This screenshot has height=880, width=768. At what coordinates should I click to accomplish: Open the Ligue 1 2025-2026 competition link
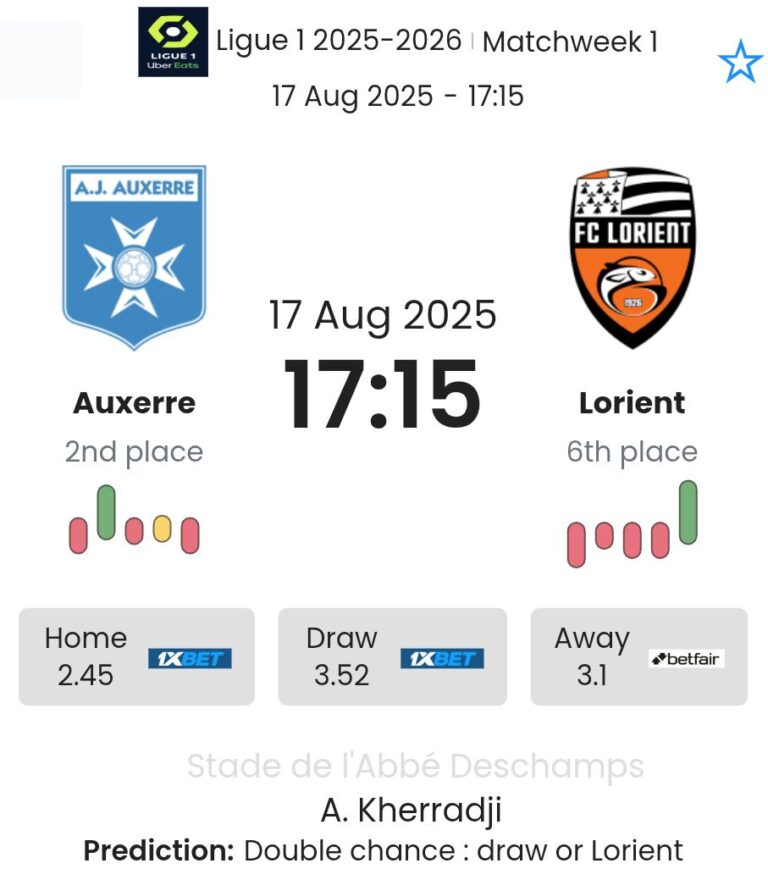[x=338, y=42]
